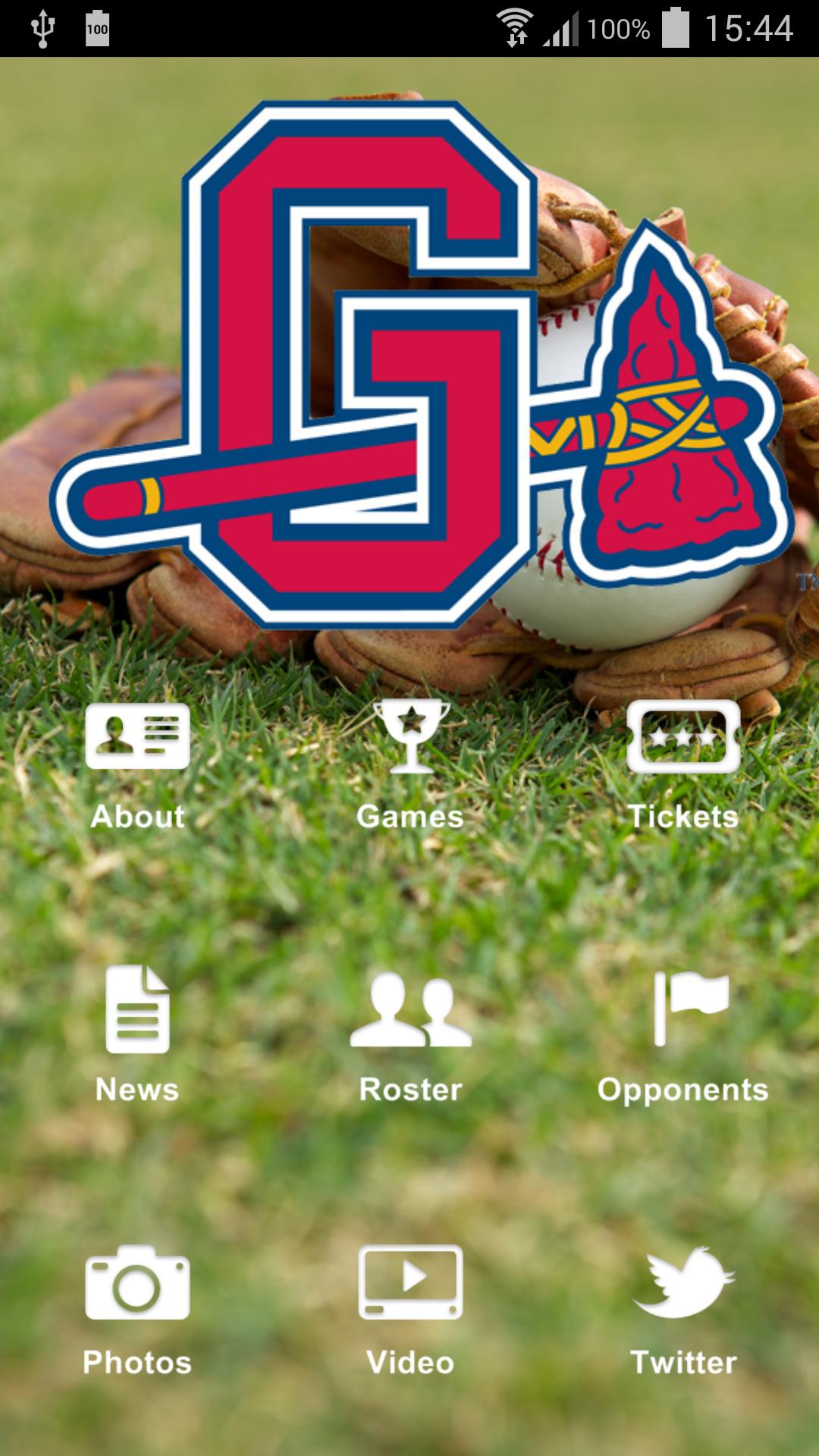Open the Twitter bird icon
This screenshot has height=1456, width=819.
[x=683, y=1282]
